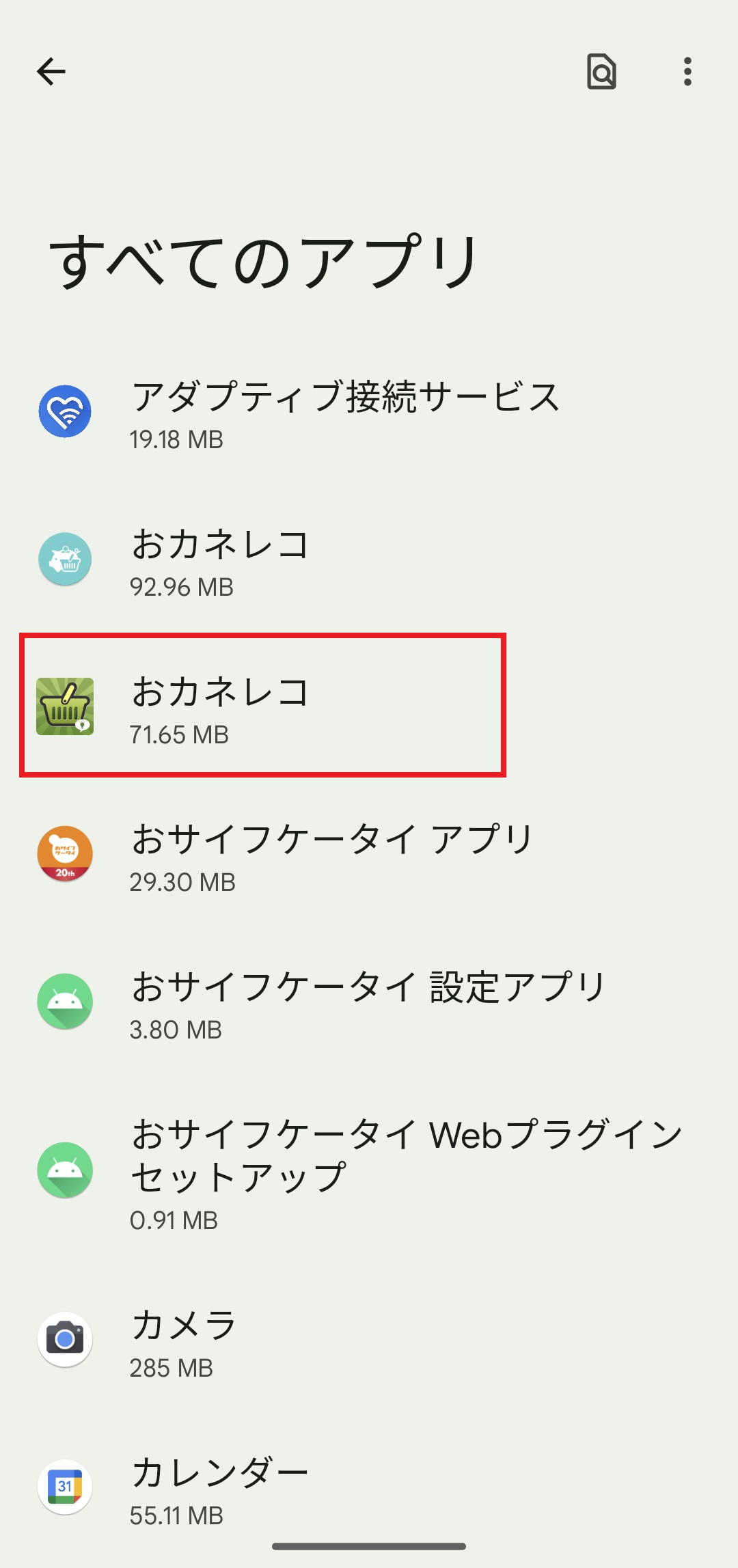Open おサイフケータイ アプリ details
The image size is (738, 1568).
click(331, 855)
